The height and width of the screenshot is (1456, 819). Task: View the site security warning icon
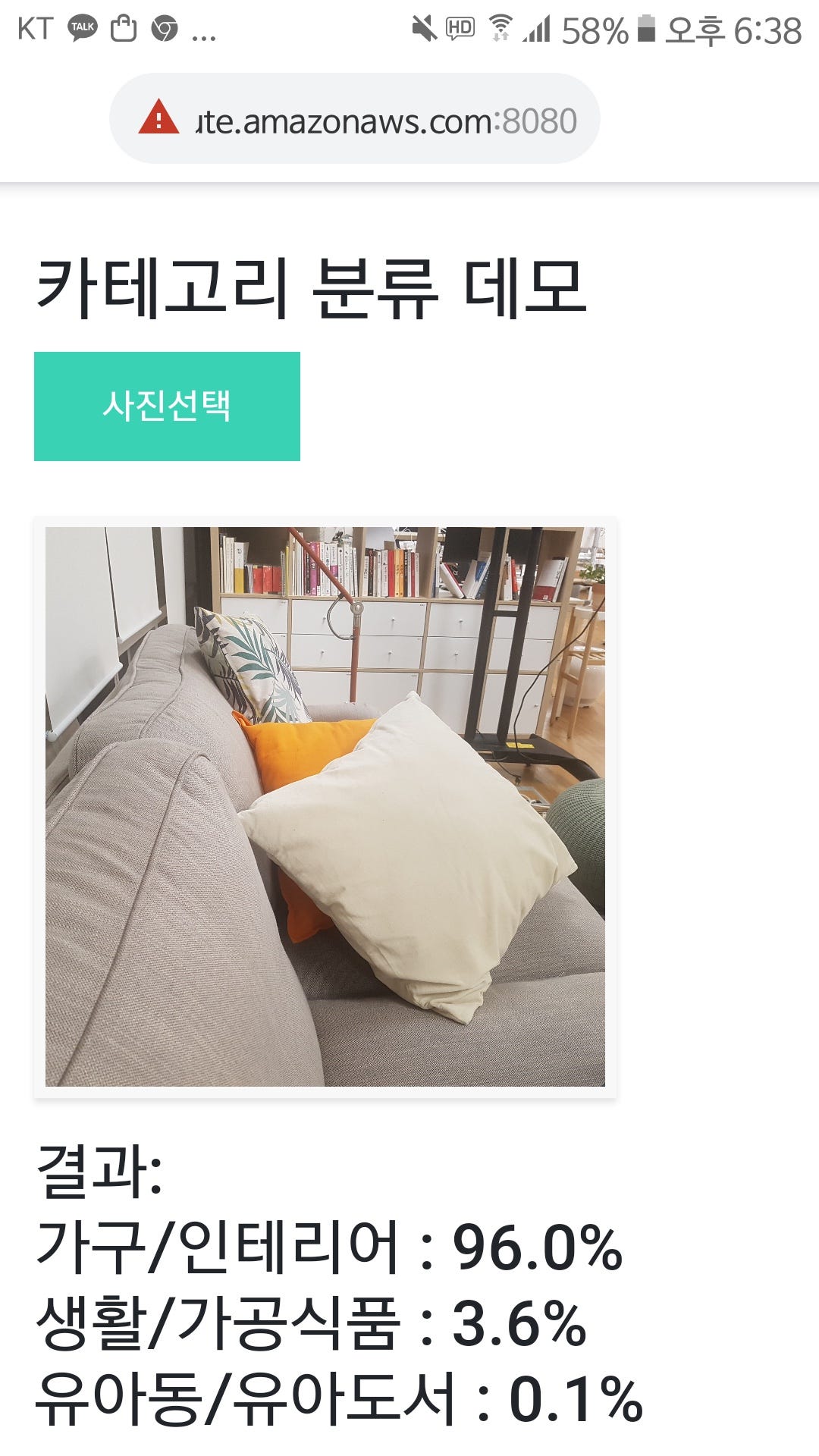point(158,118)
